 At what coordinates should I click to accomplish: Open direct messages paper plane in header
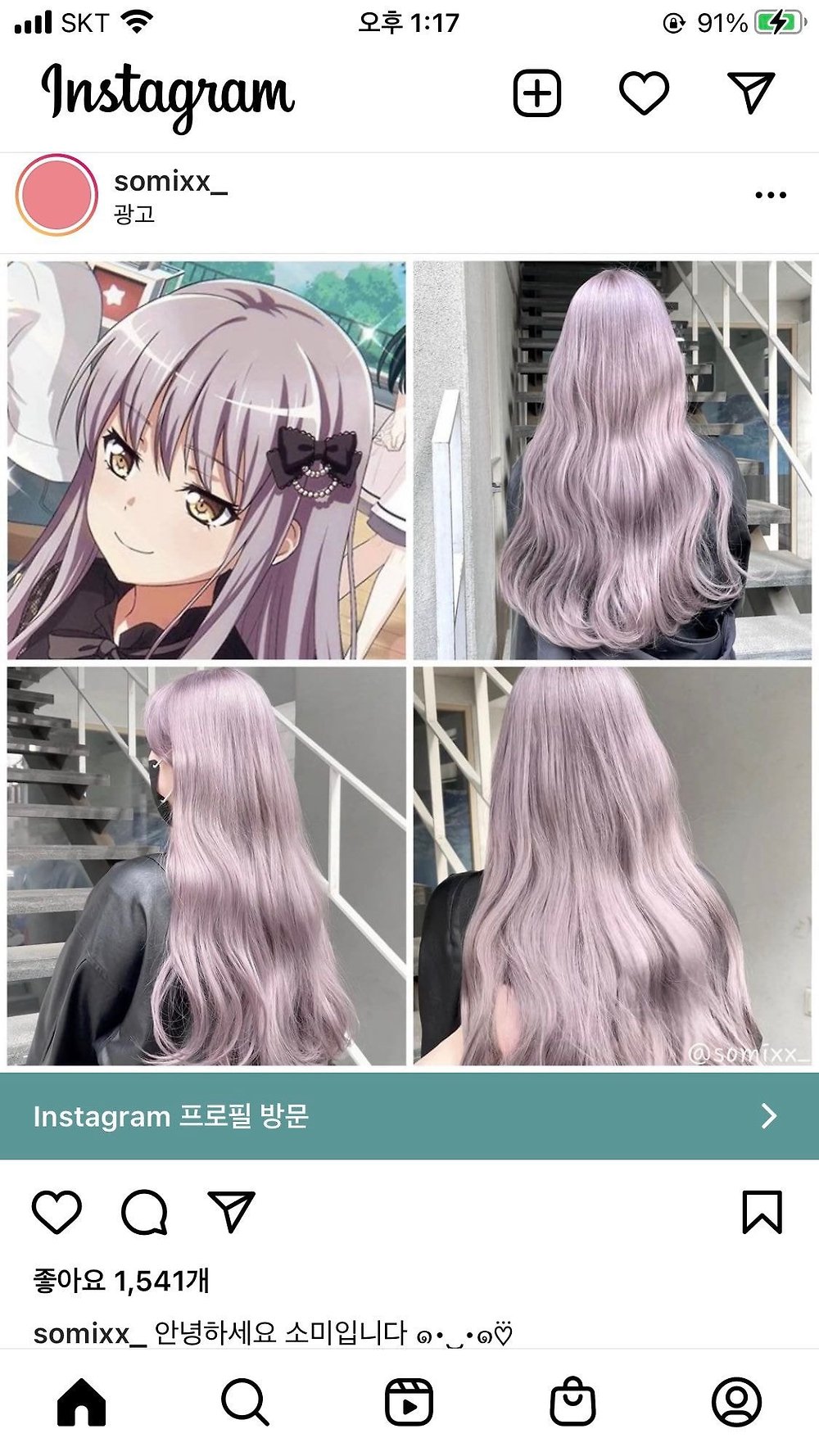point(751,93)
